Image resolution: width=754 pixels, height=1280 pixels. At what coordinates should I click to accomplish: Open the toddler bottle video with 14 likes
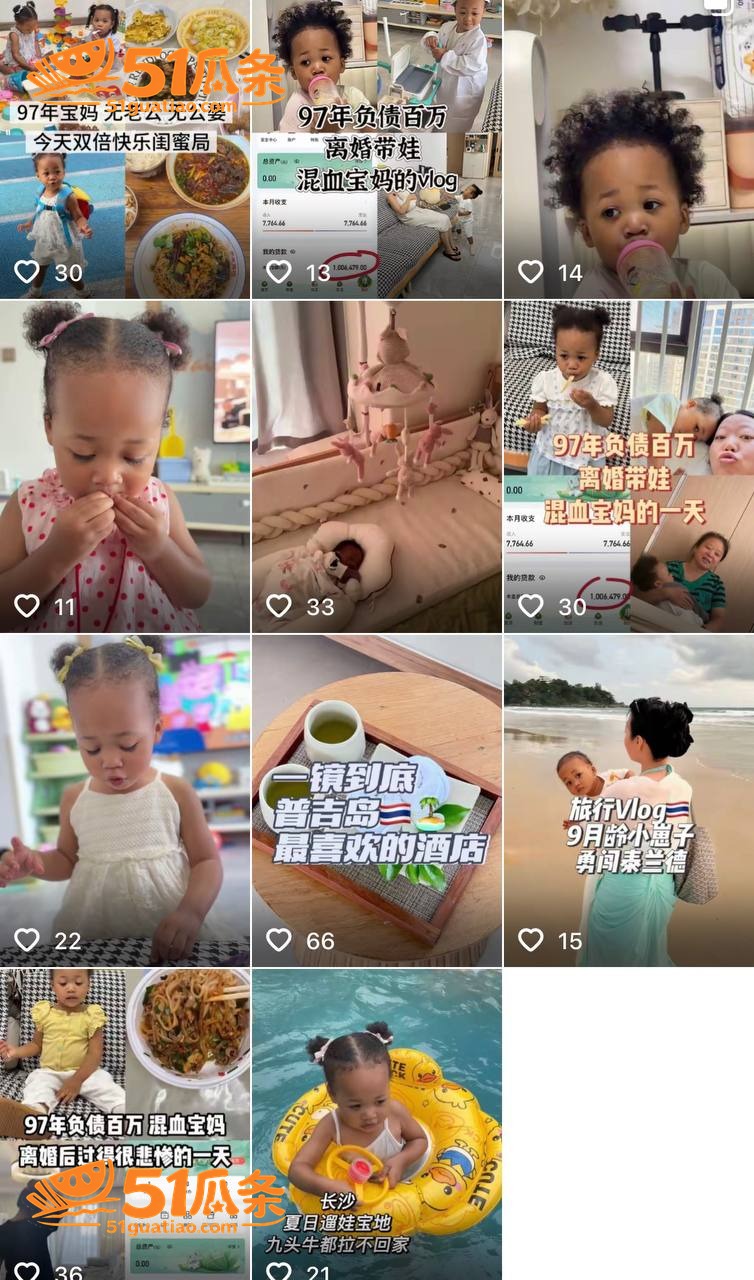(629, 149)
